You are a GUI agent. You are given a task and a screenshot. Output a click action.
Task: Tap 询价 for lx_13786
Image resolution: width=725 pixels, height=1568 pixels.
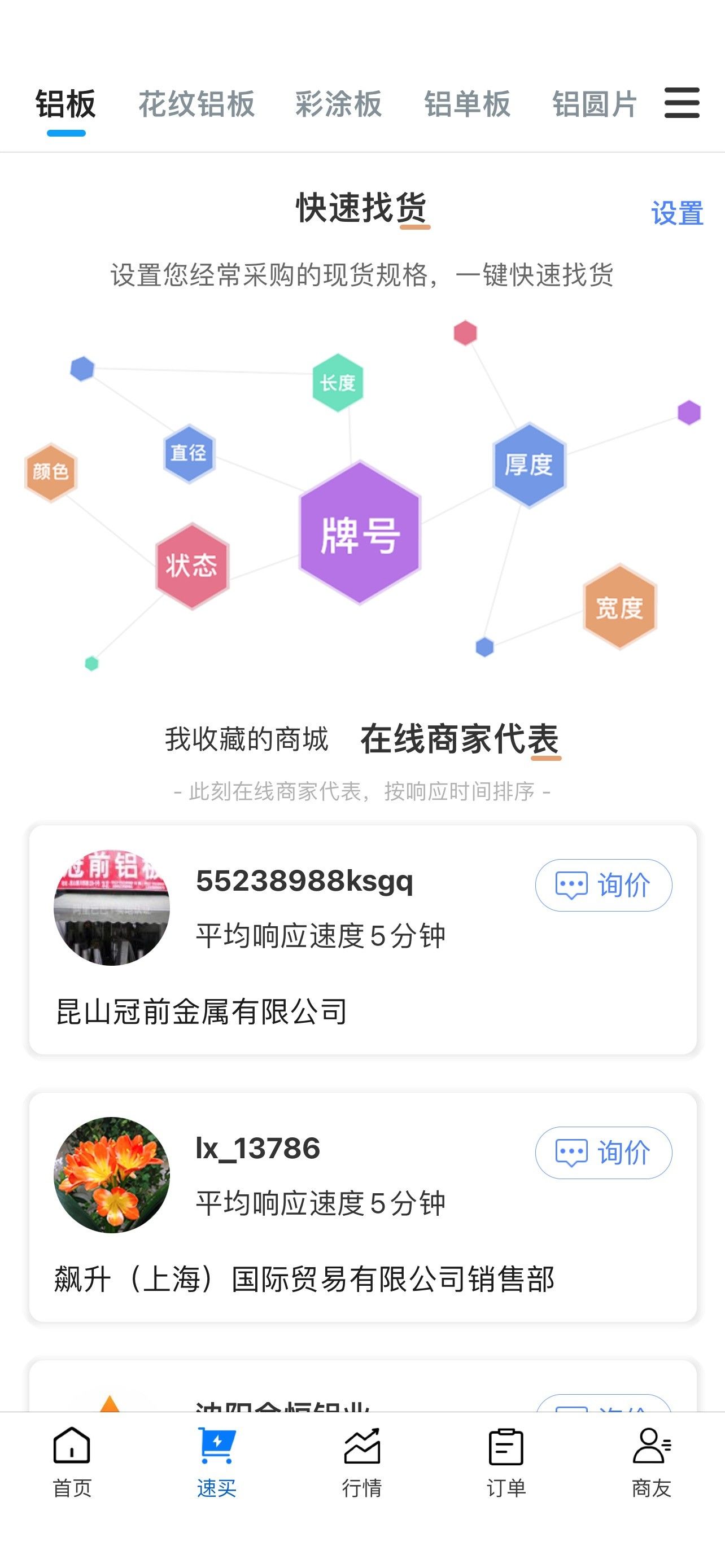[603, 1152]
